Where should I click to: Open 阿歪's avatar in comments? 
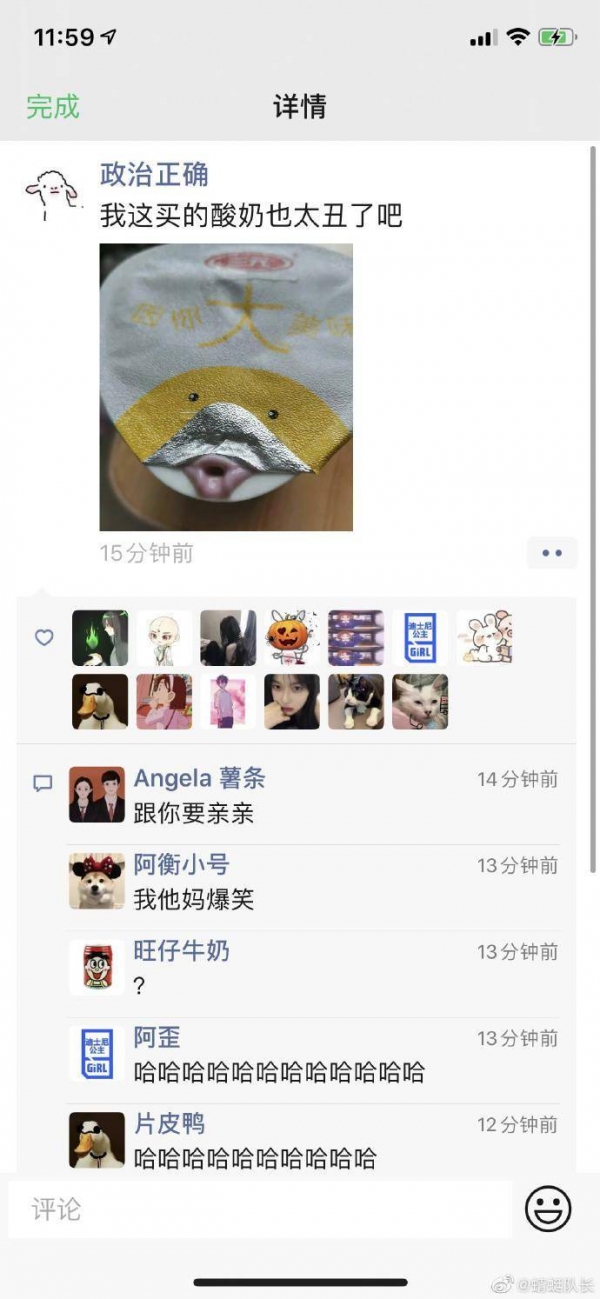click(97, 1053)
